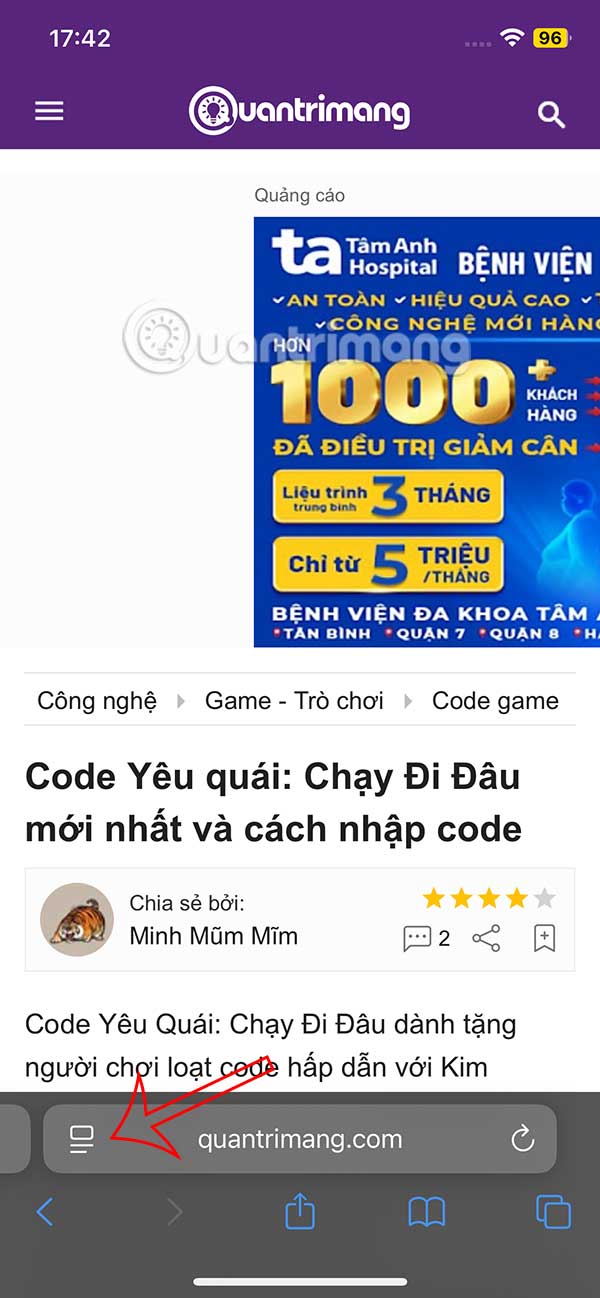Show all open tabs
The height and width of the screenshot is (1298, 600).
tap(553, 1212)
